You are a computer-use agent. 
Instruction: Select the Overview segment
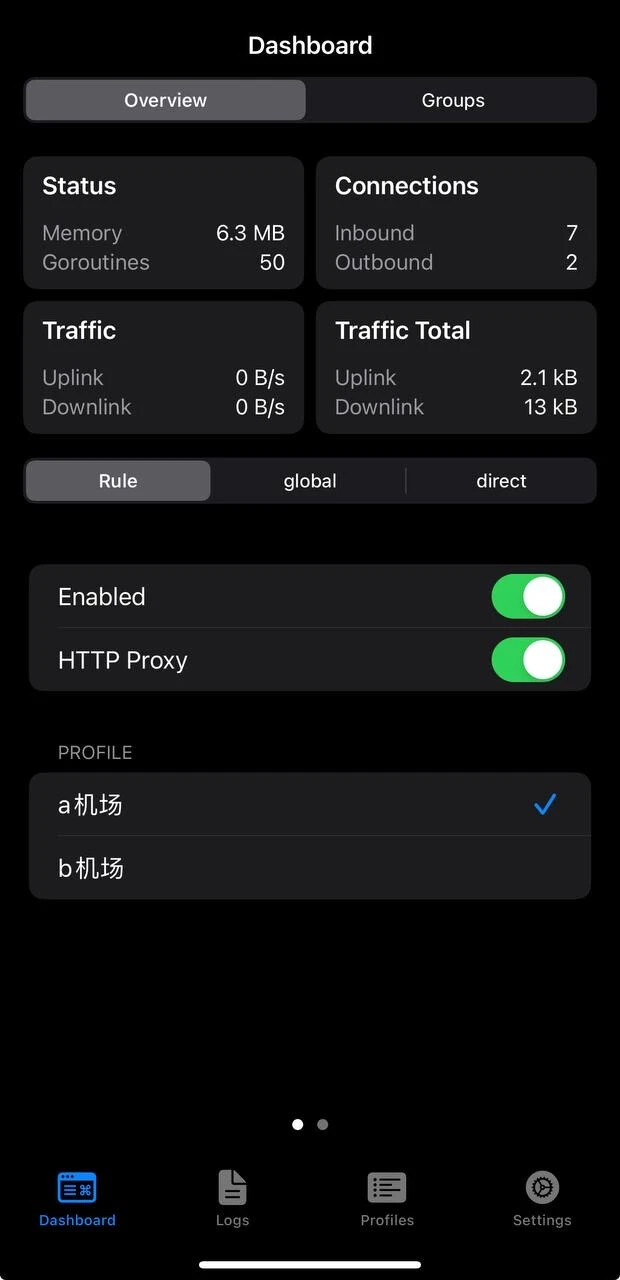(165, 100)
